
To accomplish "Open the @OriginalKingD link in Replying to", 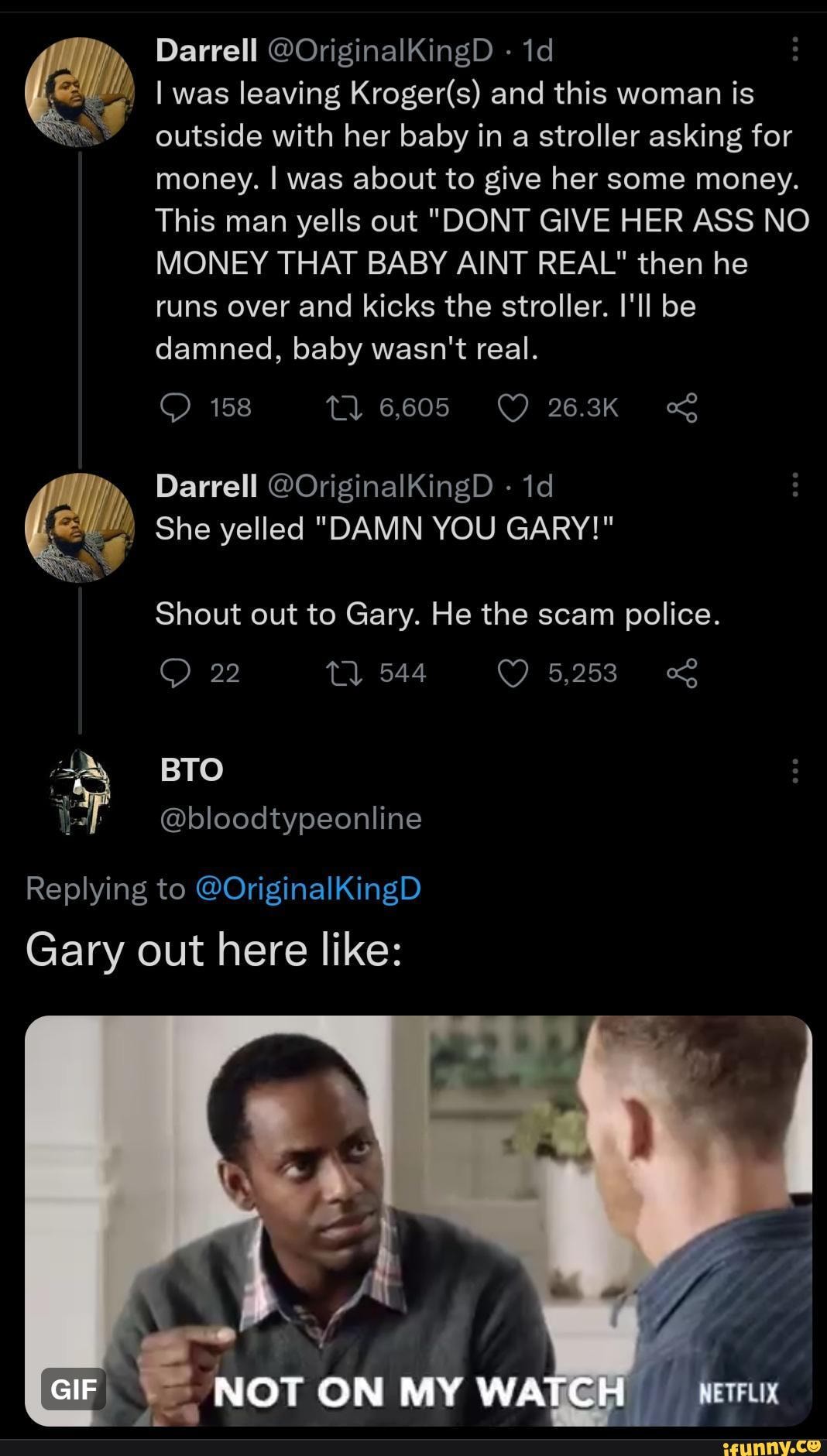I will (x=308, y=888).
